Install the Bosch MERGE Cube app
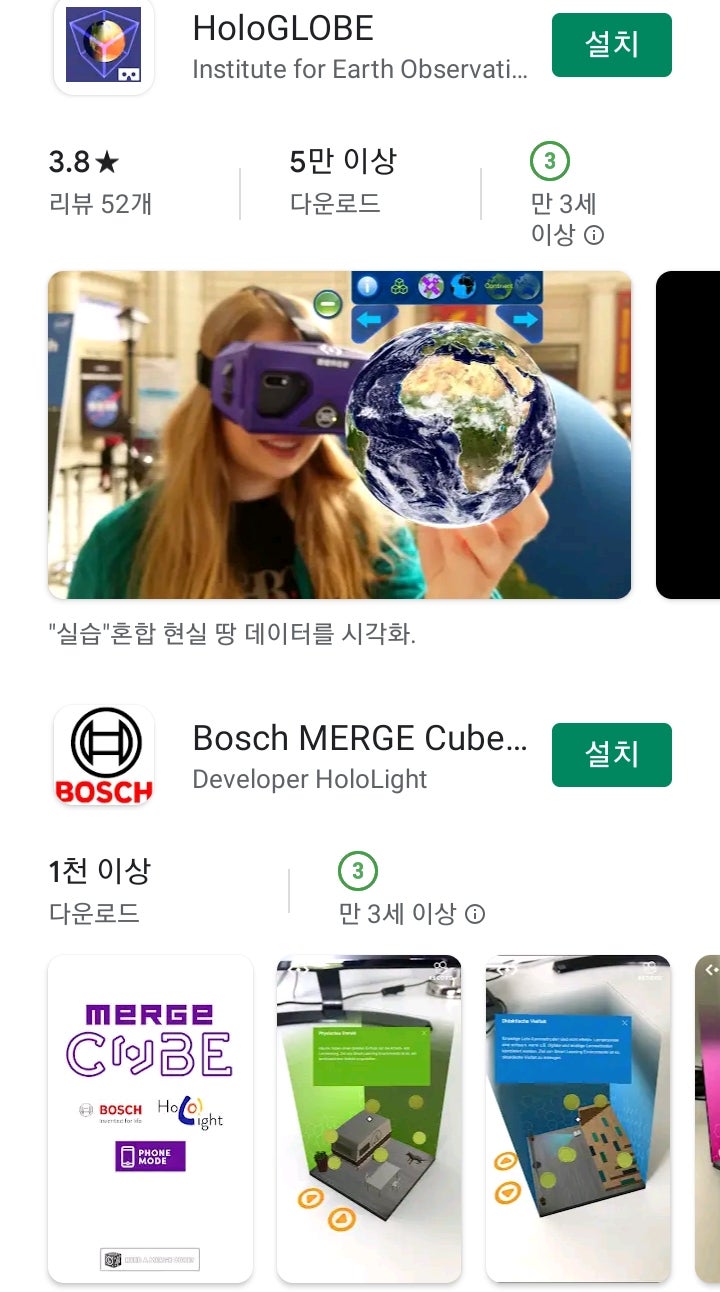The height and width of the screenshot is (1292, 720). [x=611, y=754]
